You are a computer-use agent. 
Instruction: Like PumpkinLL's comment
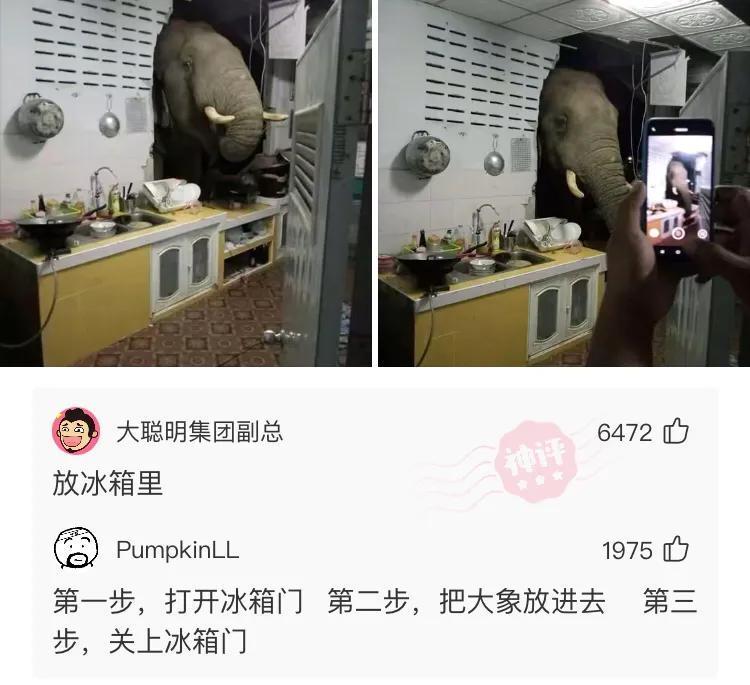click(x=677, y=550)
